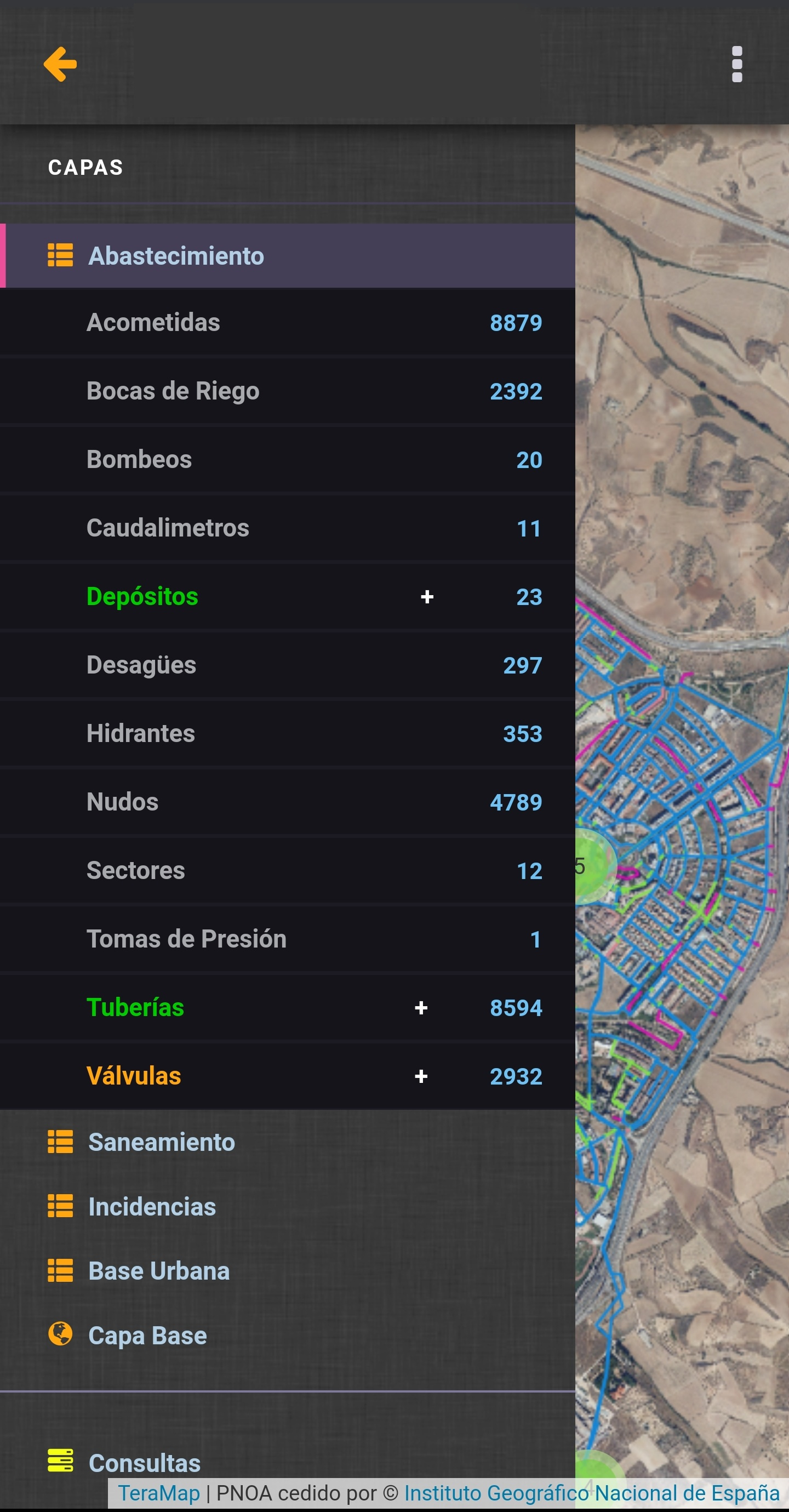Viewport: 789px width, 1512px height.
Task: Toggle the Caudalimetros layer
Action: click(288, 528)
